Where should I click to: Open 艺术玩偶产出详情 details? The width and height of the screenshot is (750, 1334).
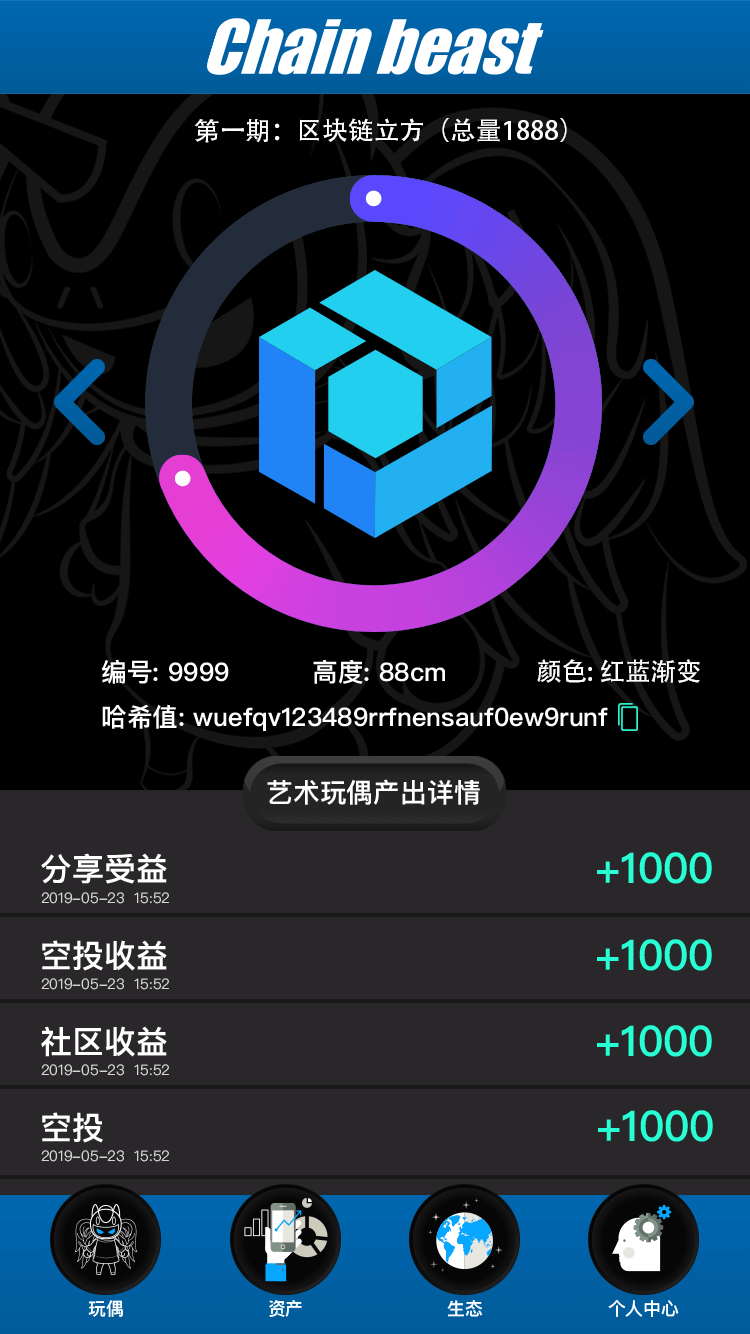click(374, 793)
